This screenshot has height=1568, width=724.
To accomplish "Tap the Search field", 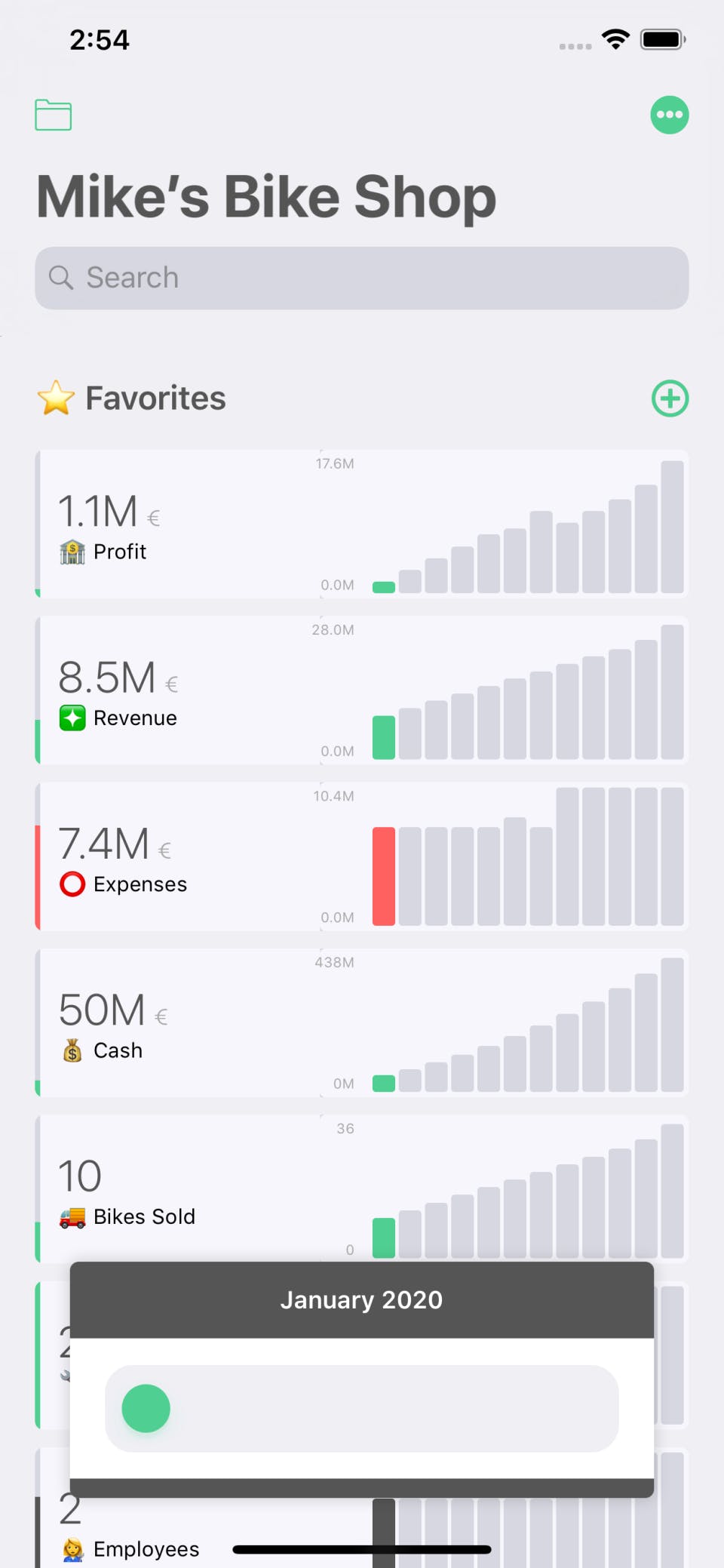I will tap(361, 278).
